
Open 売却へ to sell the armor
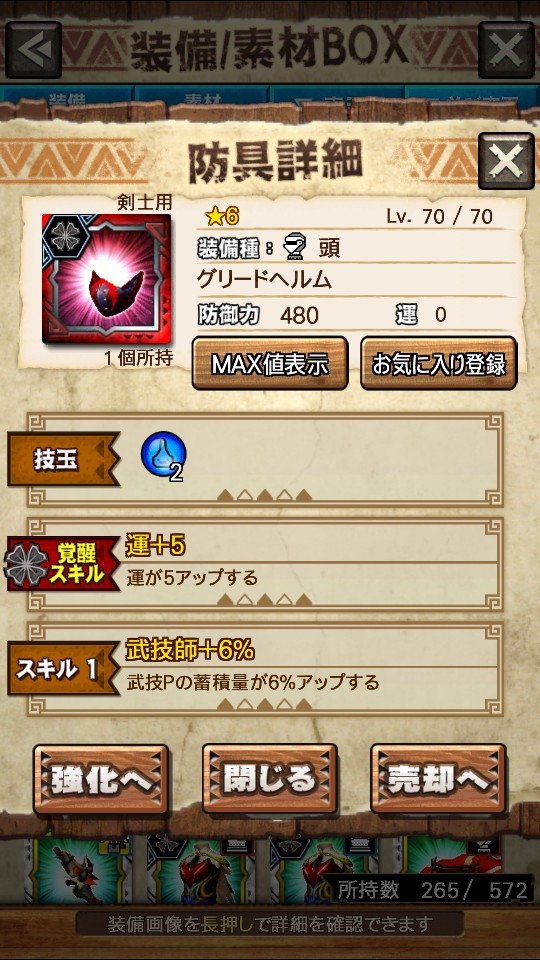438,779
